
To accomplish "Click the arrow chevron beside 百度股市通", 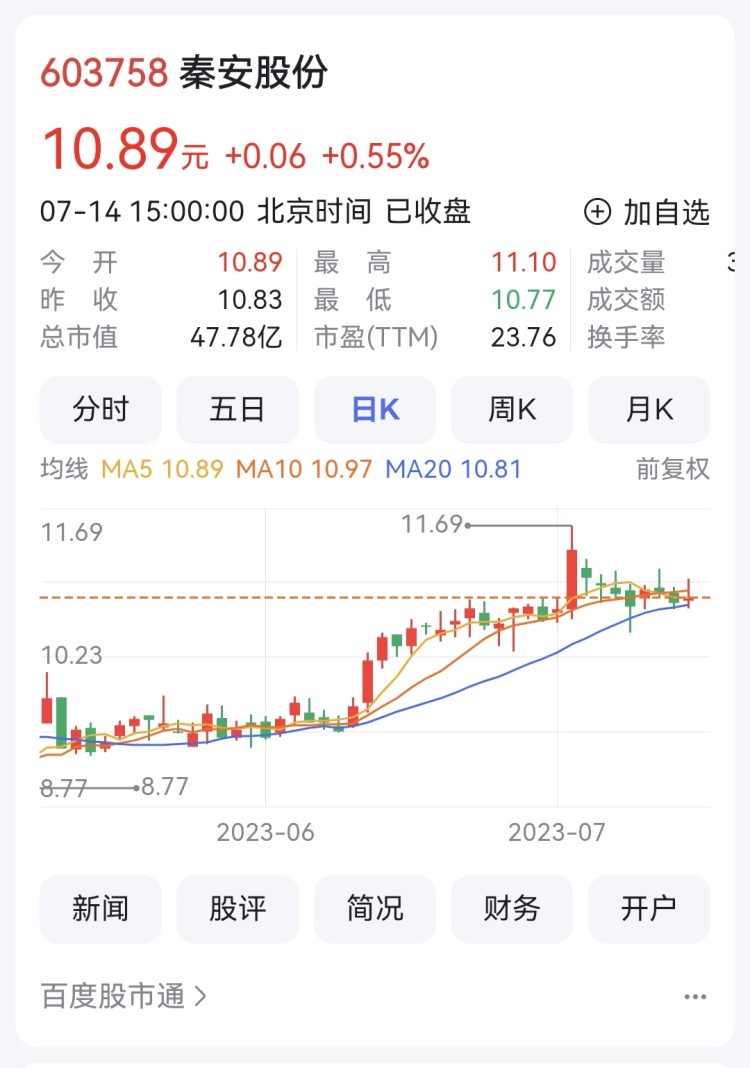I will 197,996.
